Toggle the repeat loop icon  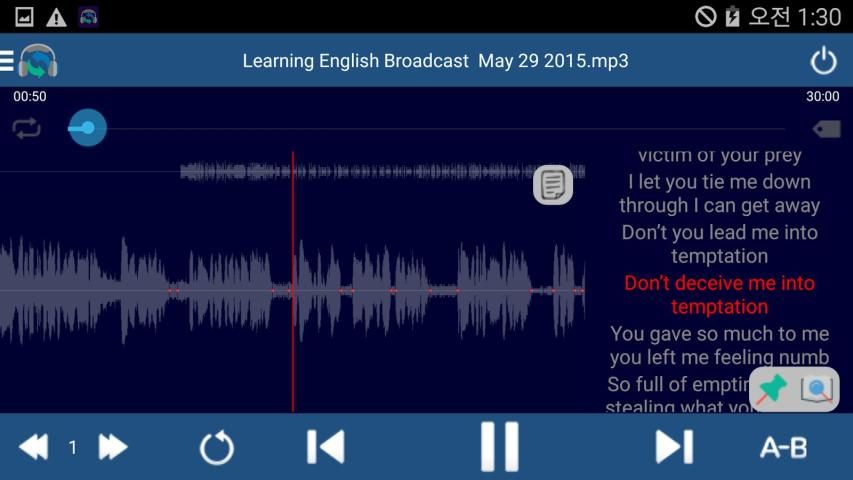coord(26,128)
